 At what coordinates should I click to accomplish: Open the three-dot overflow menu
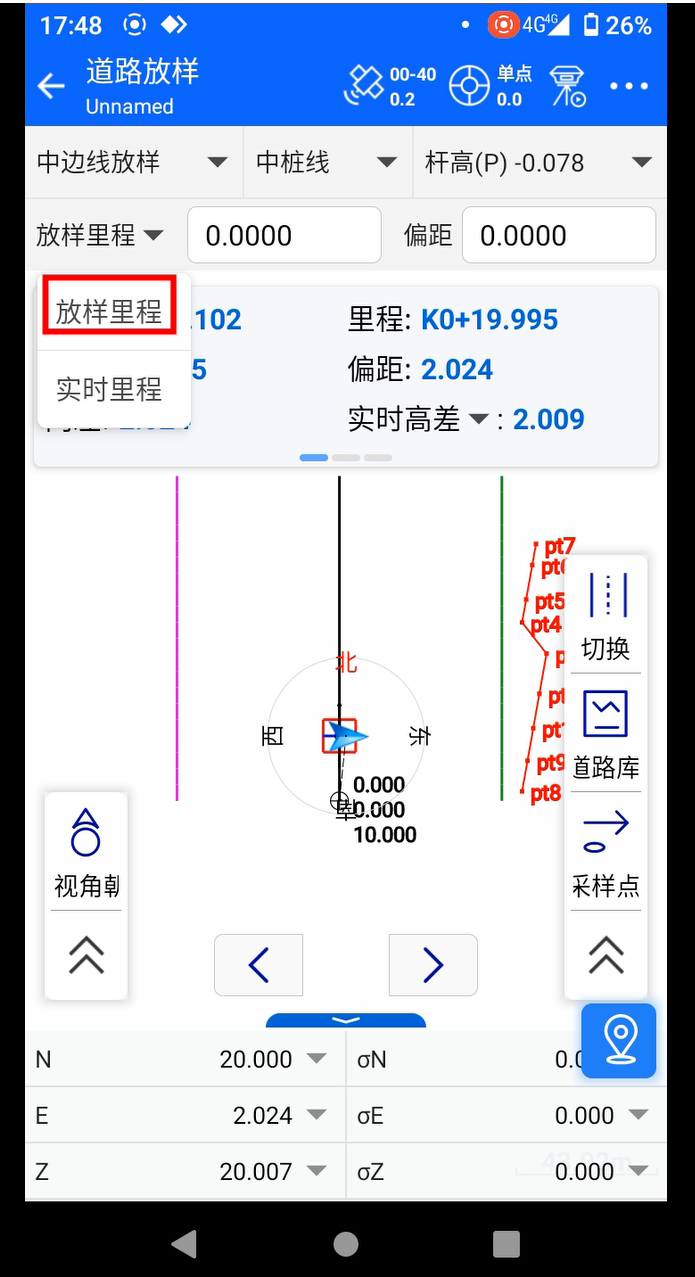[x=629, y=86]
